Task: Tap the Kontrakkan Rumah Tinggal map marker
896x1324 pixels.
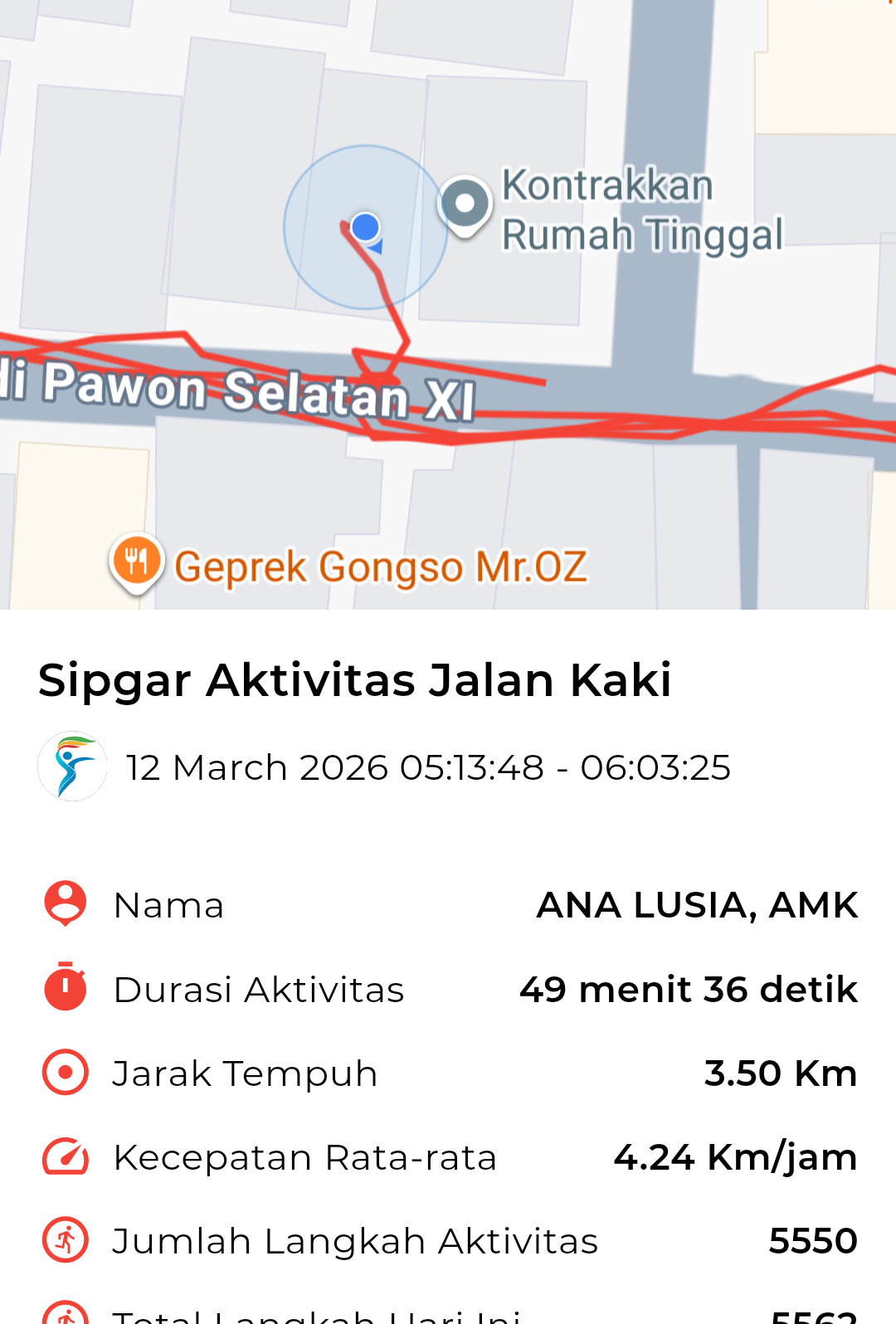Action: 465,204
